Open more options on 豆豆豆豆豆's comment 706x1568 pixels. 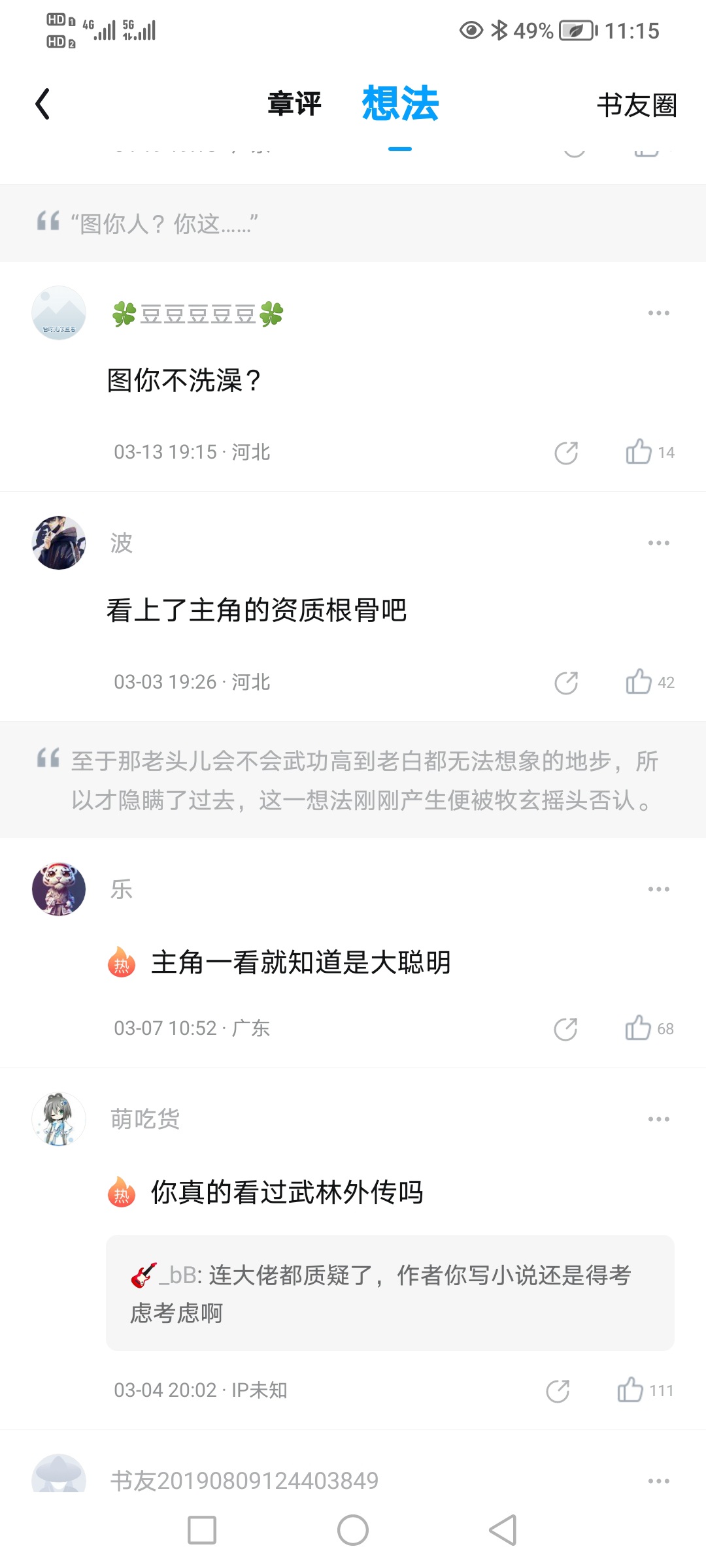[x=658, y=313]
